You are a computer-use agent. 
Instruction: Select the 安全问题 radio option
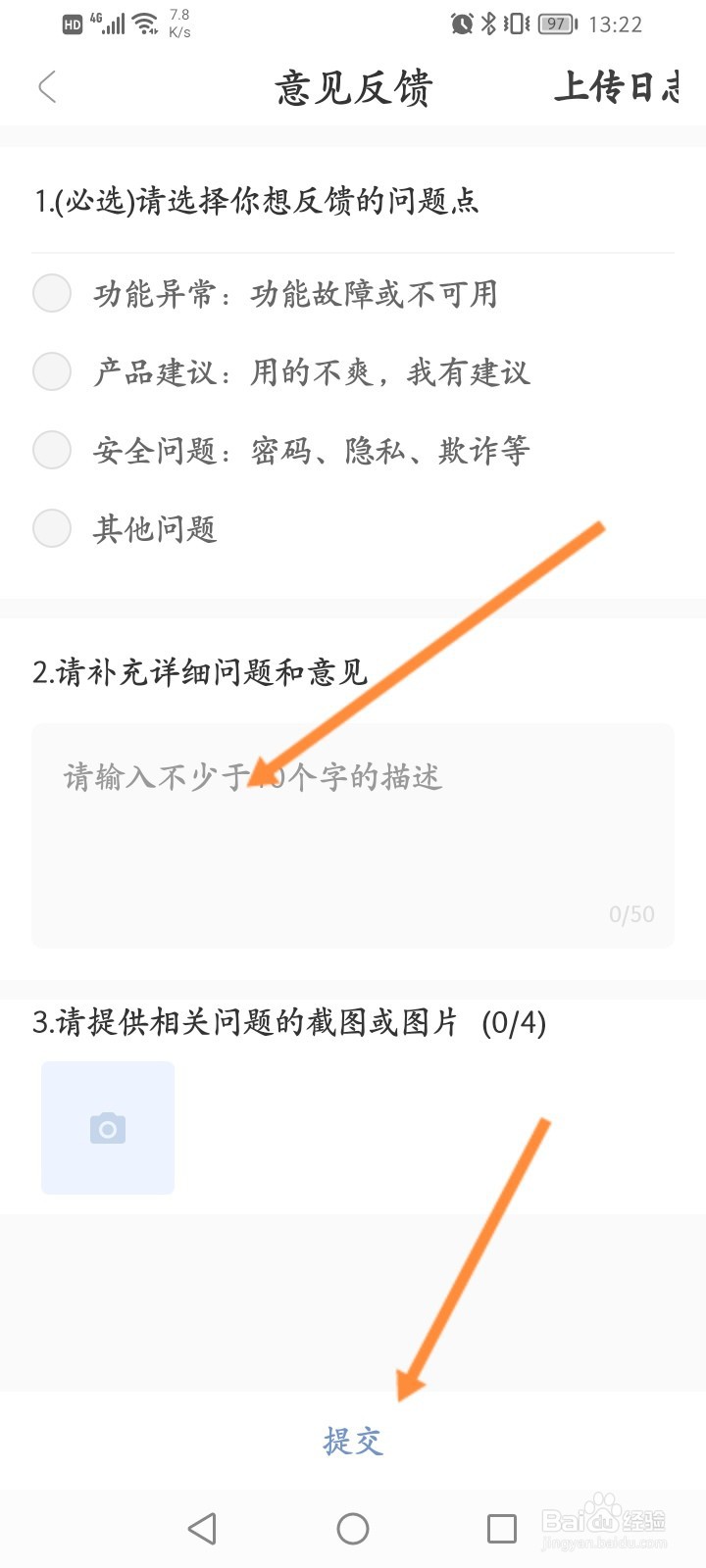pyautogui.click(x=52, y=450)
